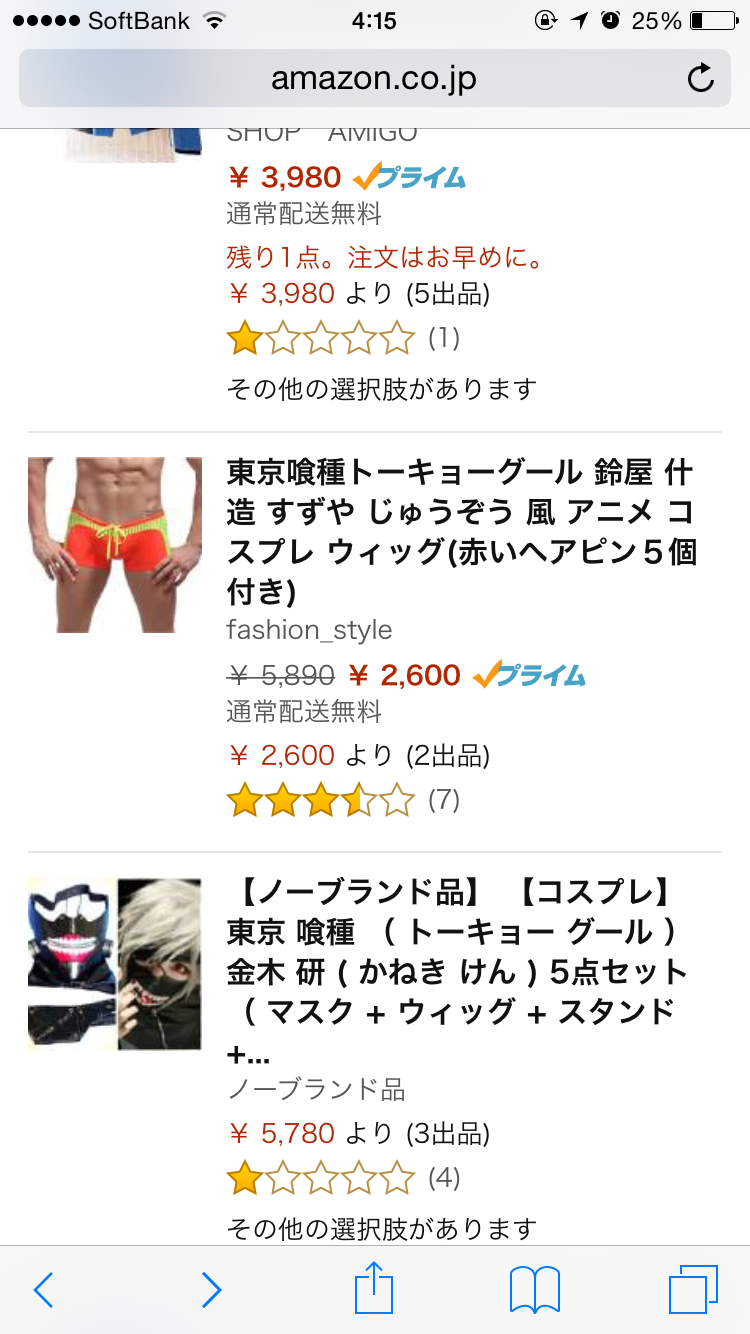
Task: Open Safari bookmarks
Action: coord(535,1290)
